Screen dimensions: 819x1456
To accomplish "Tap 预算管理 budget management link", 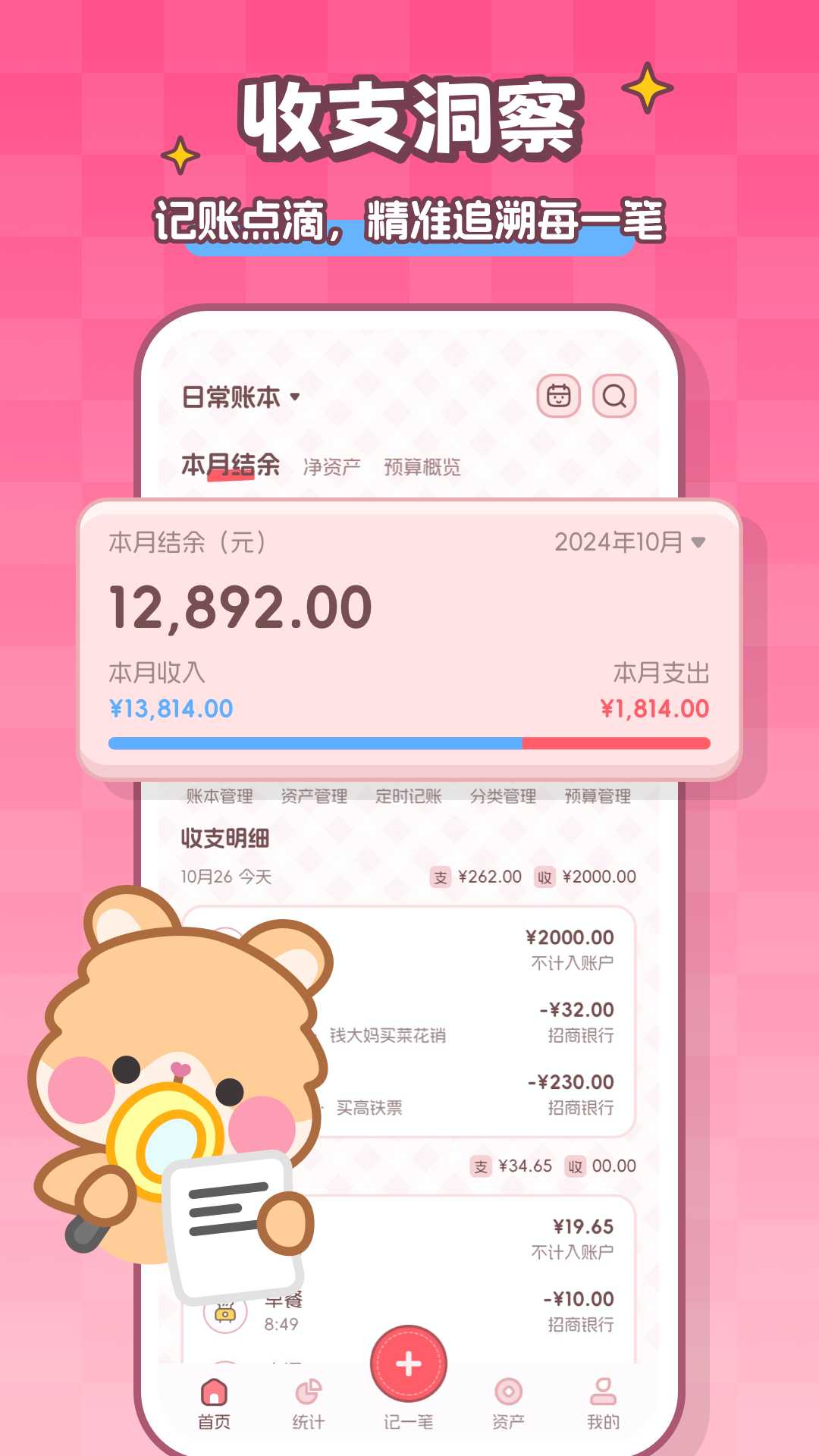I will tap(599, 796).
